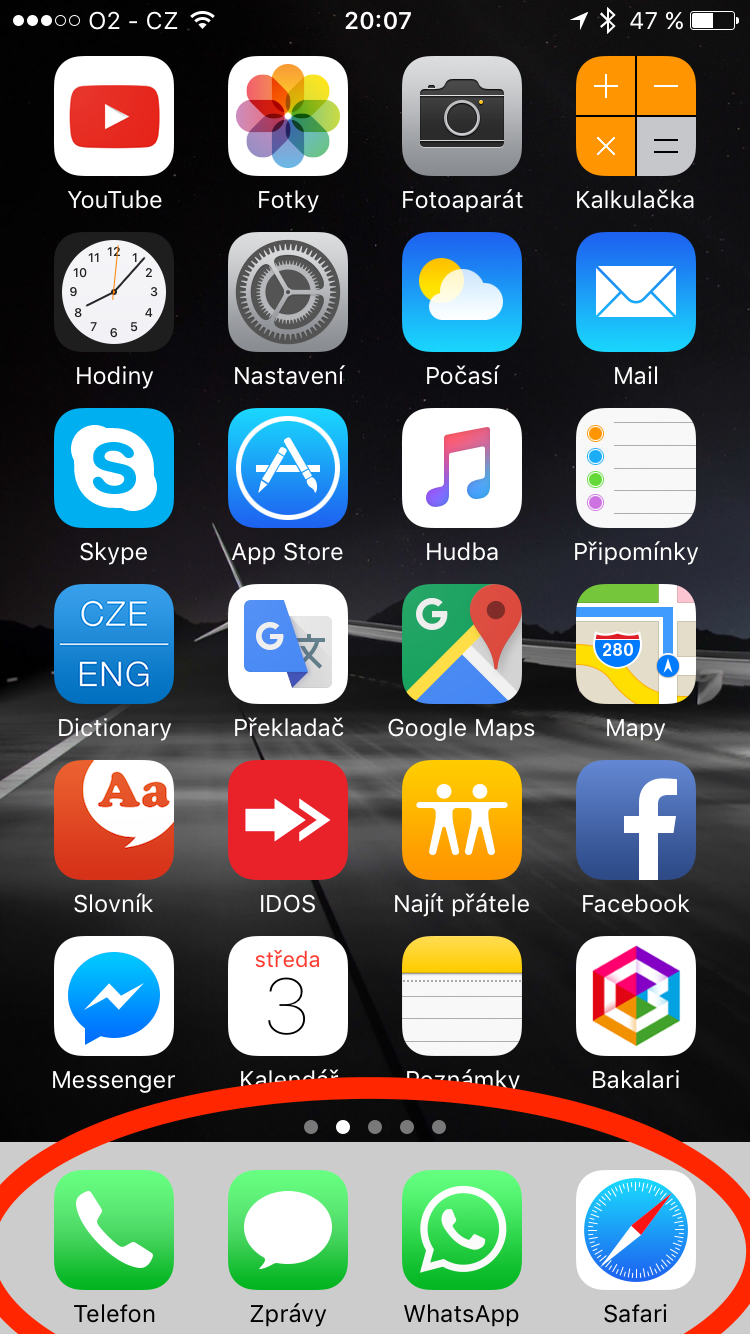Open Kalendář showing středa 3
The height and width of the screenshot is (1334, 750).
(287, 996)
